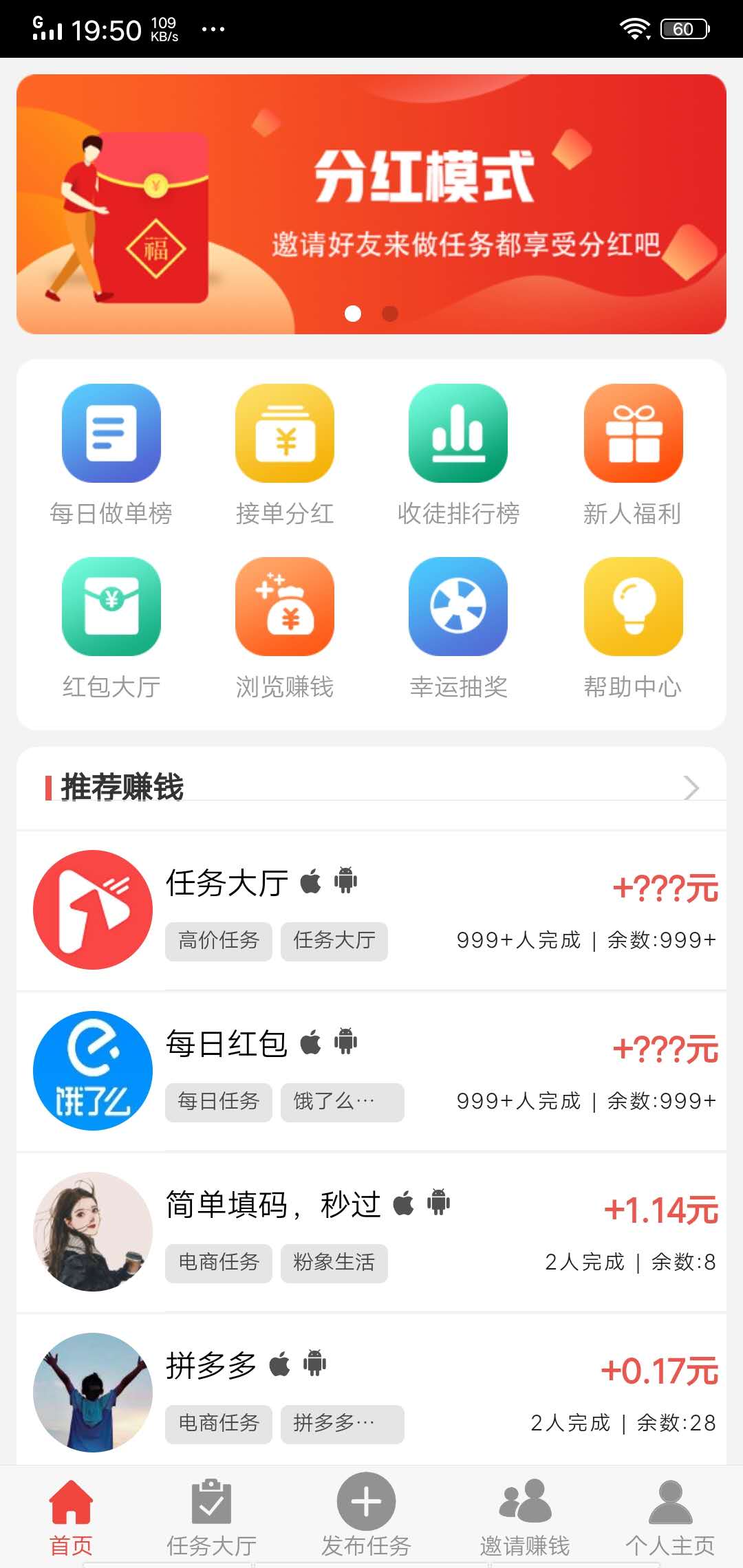This screenshot has width=743, height=1568.
Task: Select the second banner page indicator dot
Action: 390,314
